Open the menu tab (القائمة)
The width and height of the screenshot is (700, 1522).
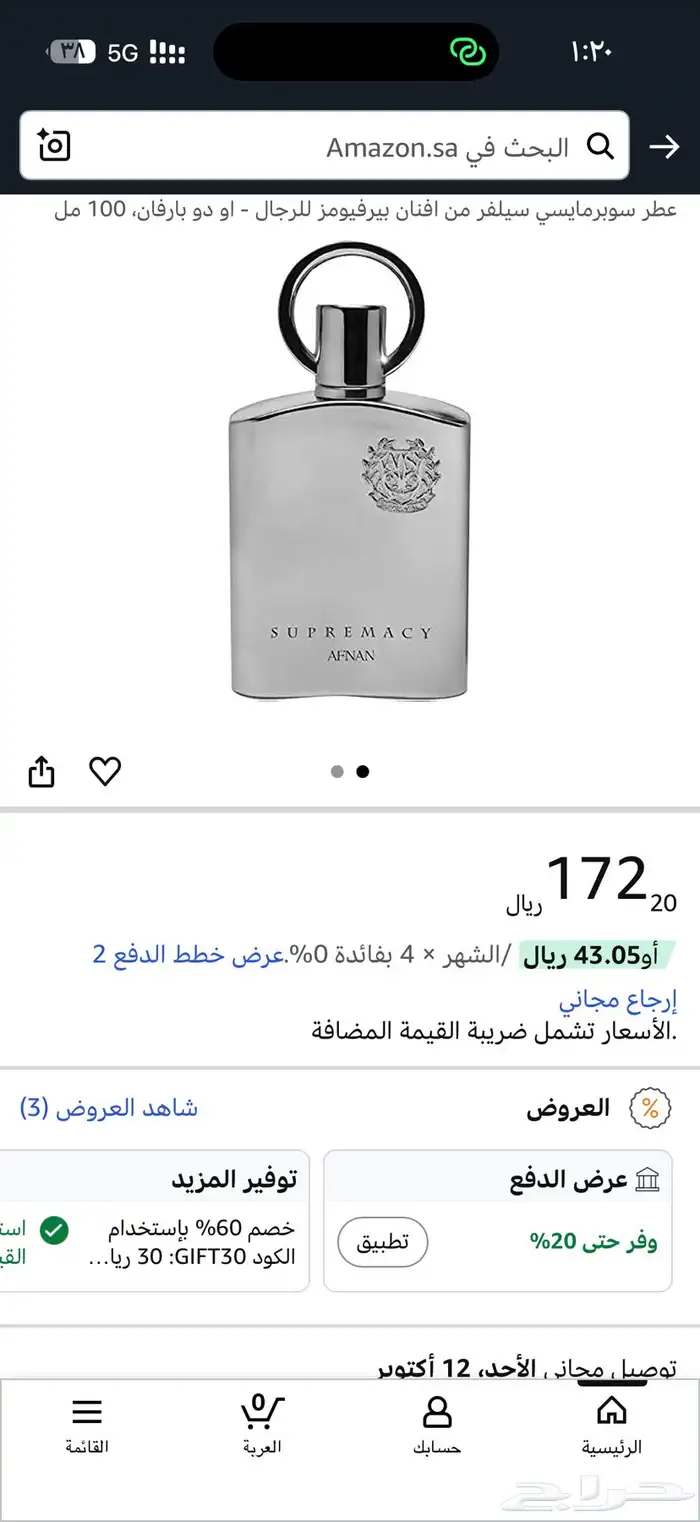87,1423
